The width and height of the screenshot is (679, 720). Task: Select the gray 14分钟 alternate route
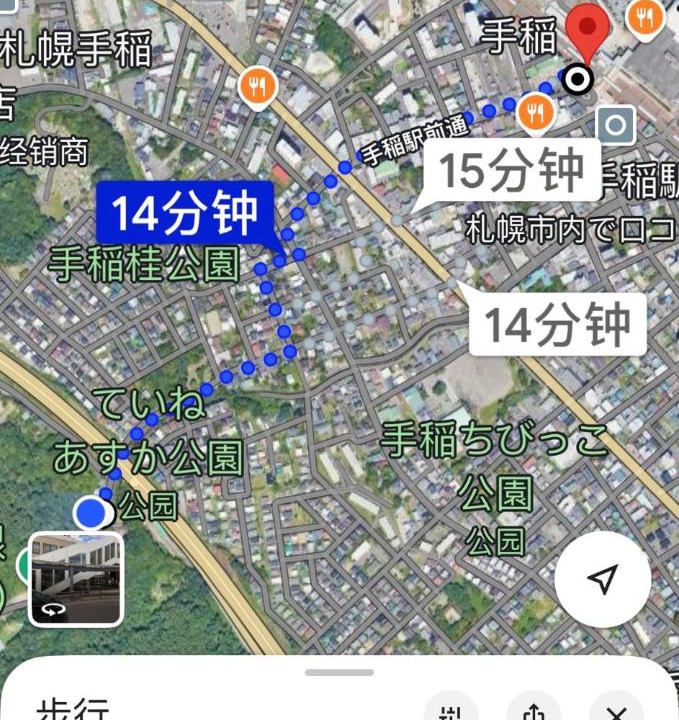click(x=558, y=325)
